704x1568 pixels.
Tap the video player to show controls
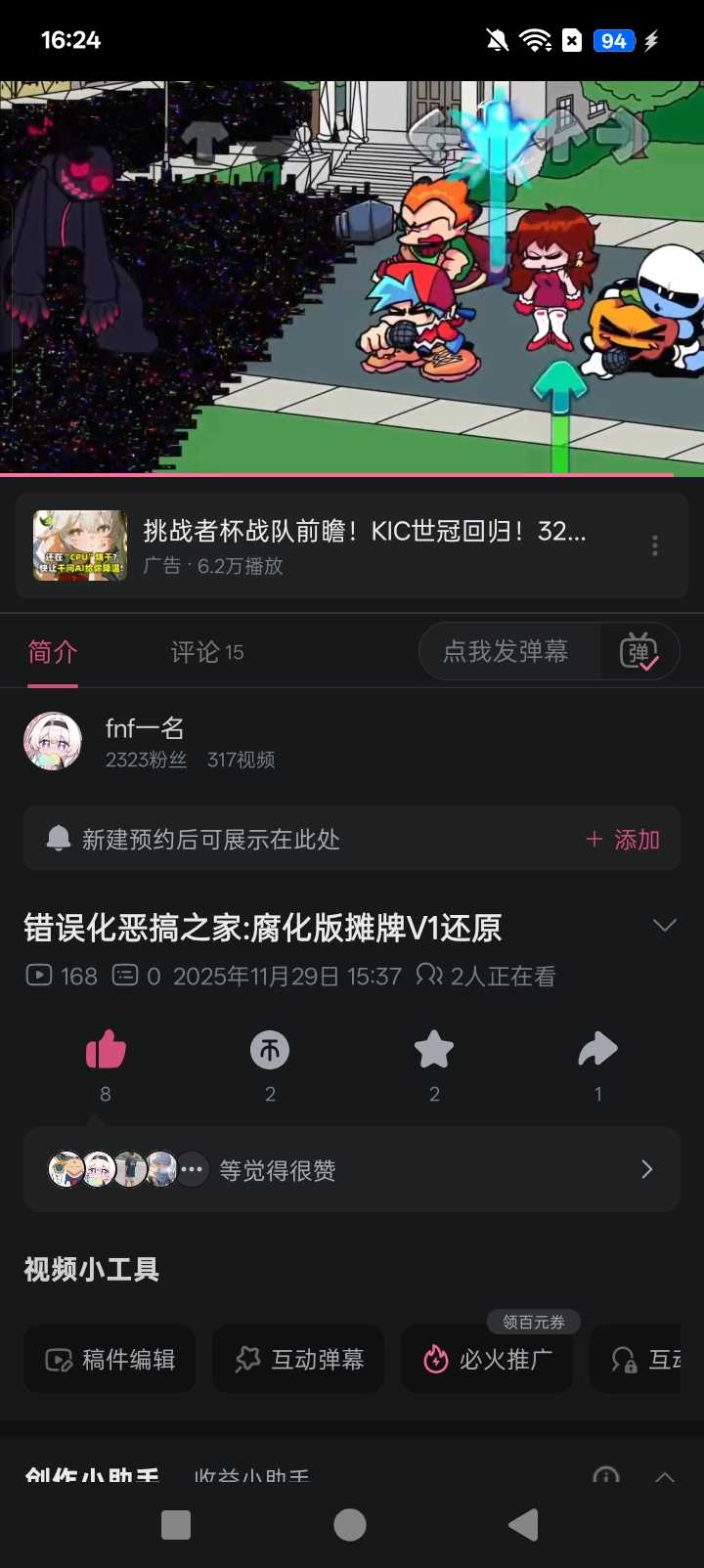352,279
